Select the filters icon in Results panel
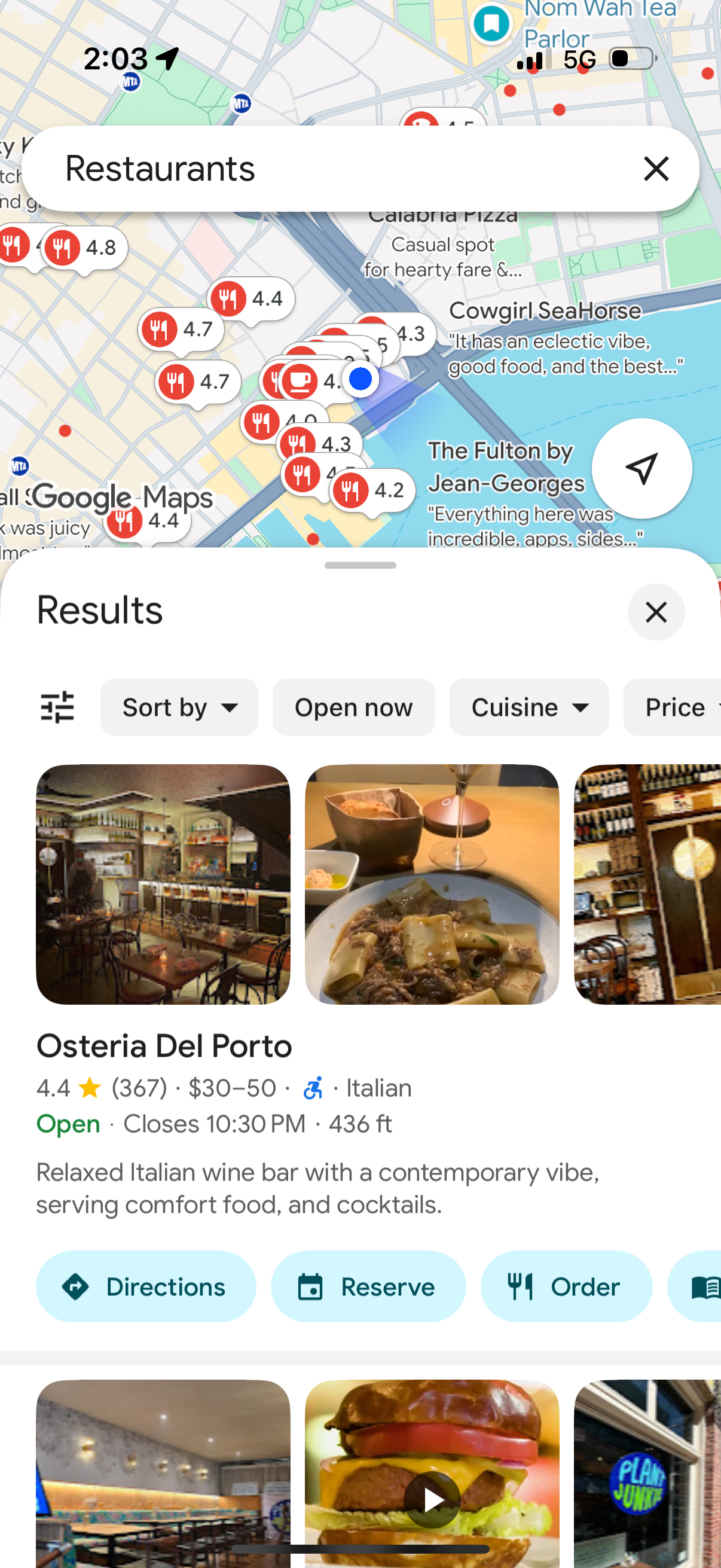Viewport: 721px width, 1568px height. [56, 707]
